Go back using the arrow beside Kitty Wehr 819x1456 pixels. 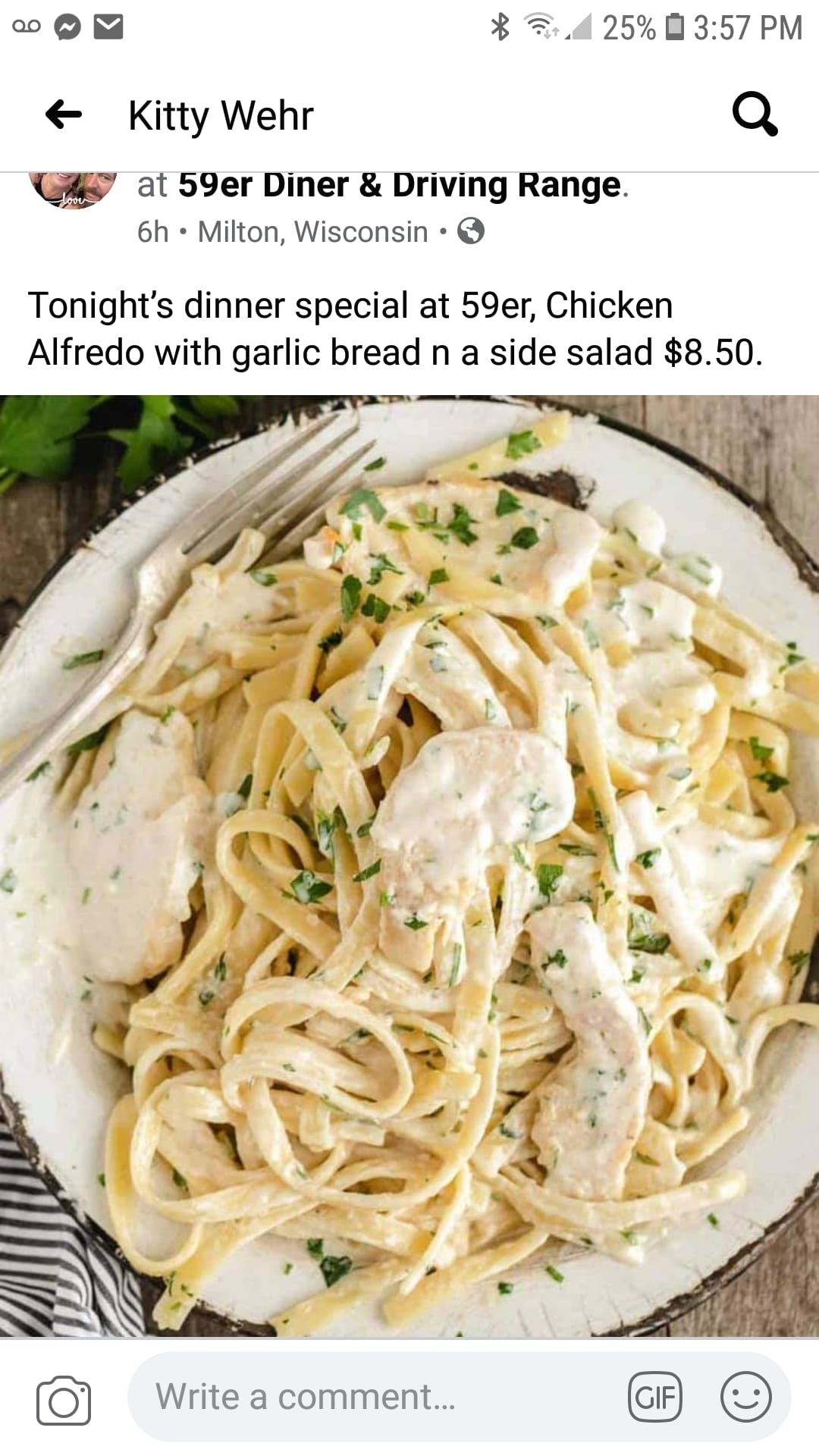point(64,115)
